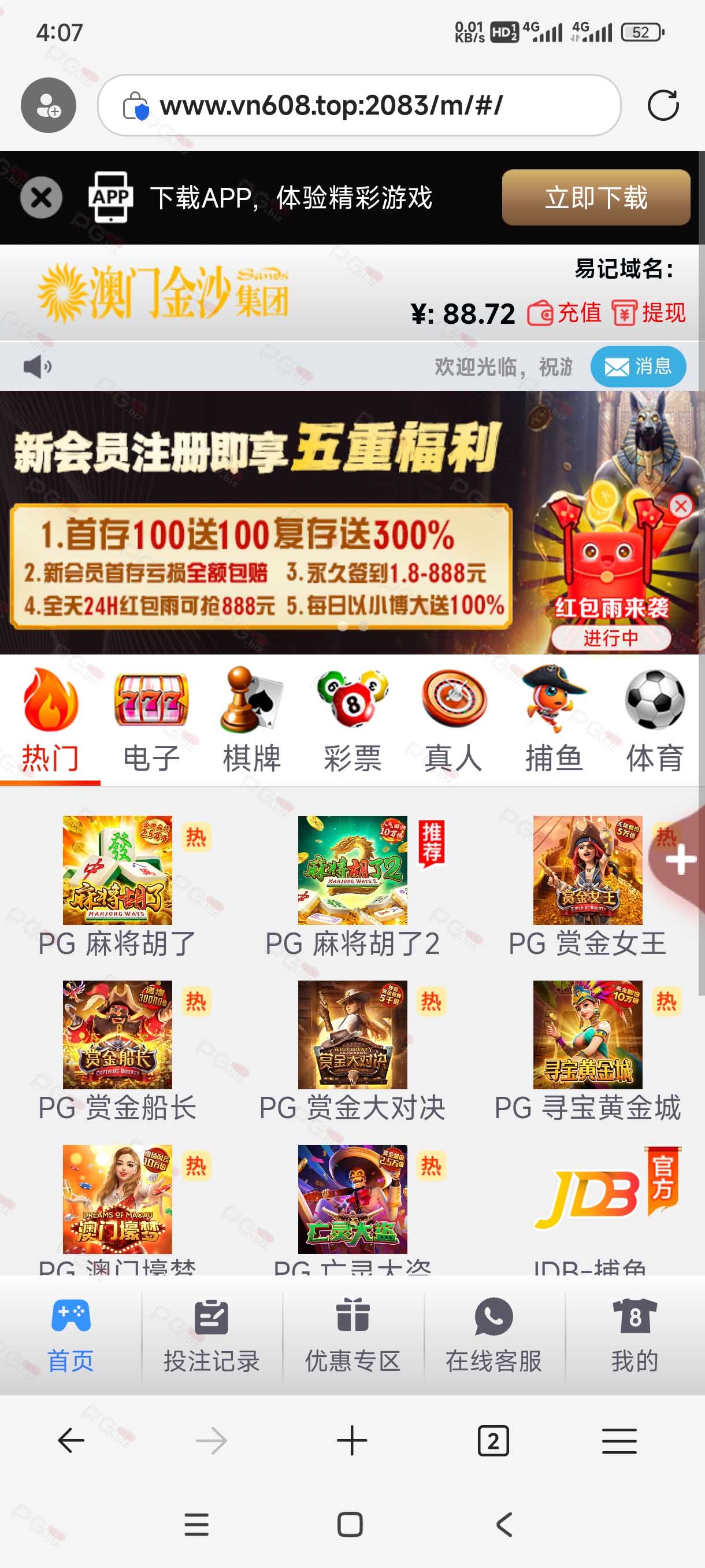Open game PG 麻将胡了2
Screen dimensions: 705x1568
tap(352, 887)
